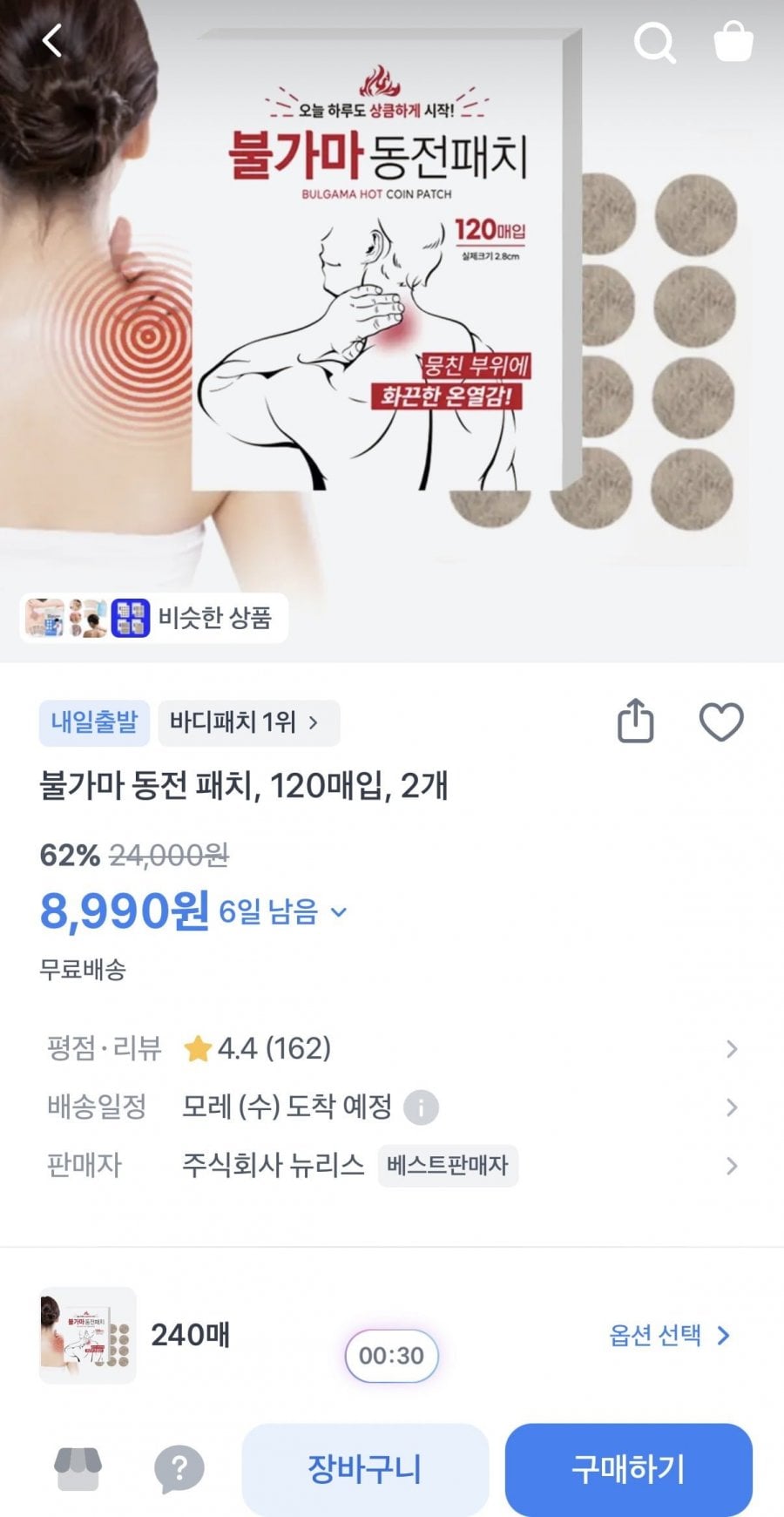Open the question mark inquiry icon
Image resolution: width=784 pixels, height=1517 pixels.
coord(179,1469)
